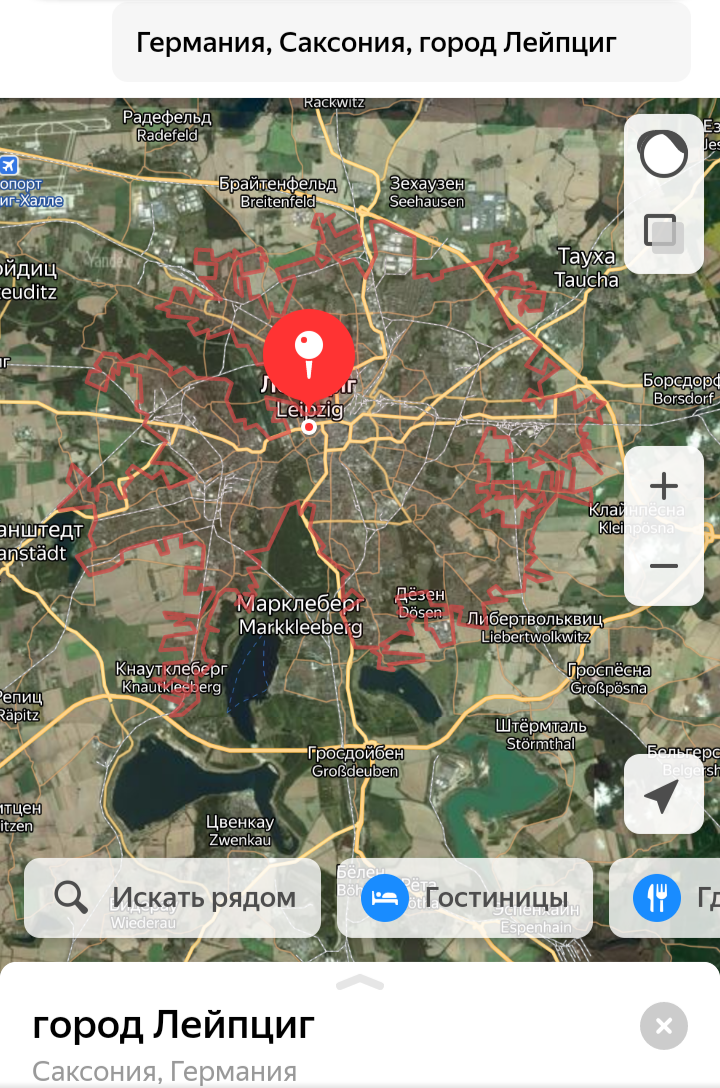Select the restaurants chip with fork icon
The image size is (720, 1088).
click(x=666, y=897)
